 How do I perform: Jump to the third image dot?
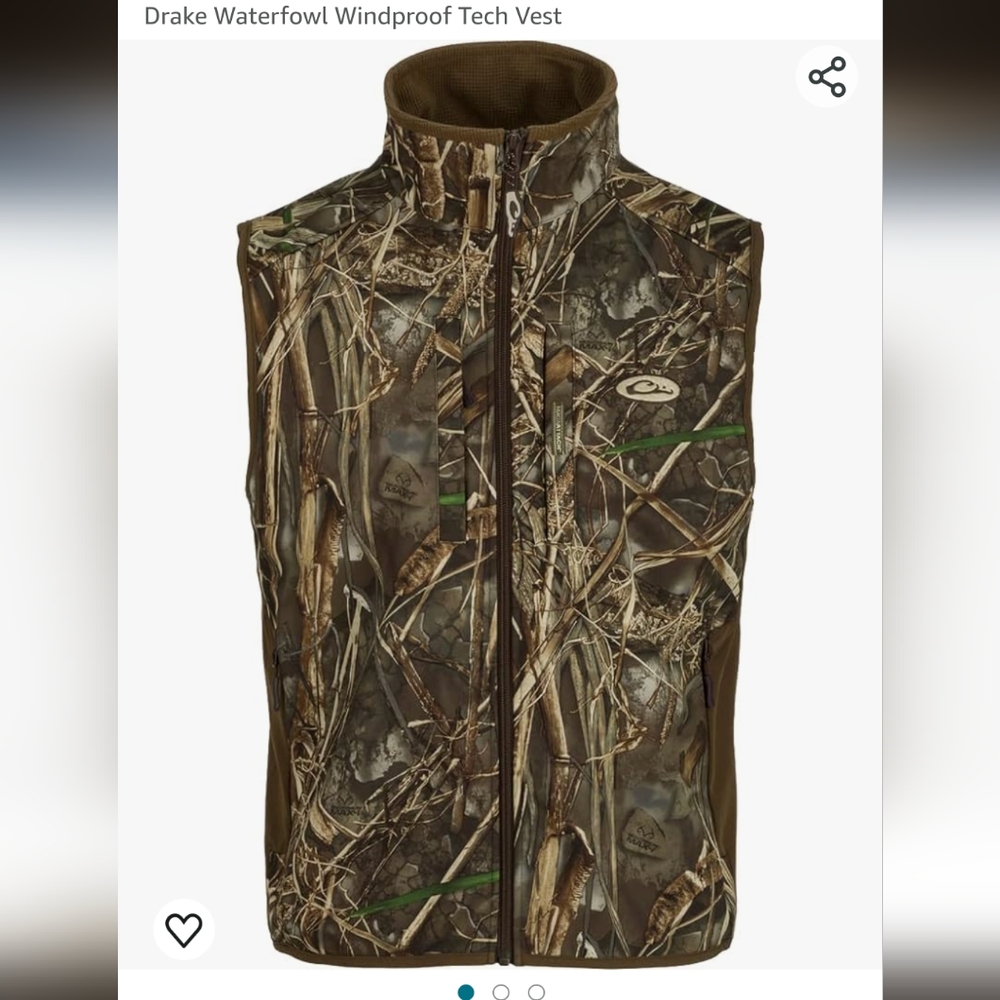click(536, 992)
